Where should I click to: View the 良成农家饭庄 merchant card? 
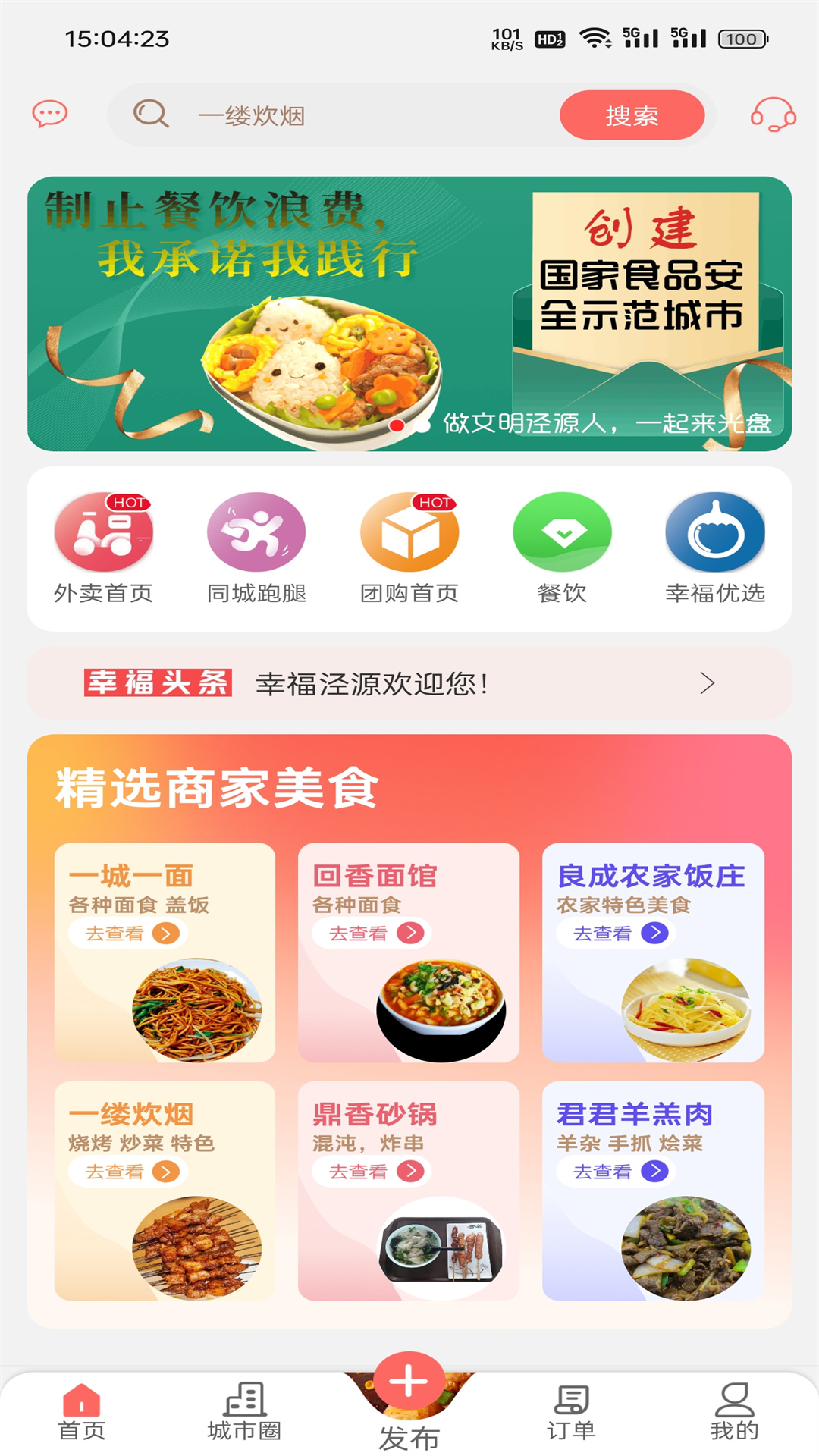coord(653,952)
